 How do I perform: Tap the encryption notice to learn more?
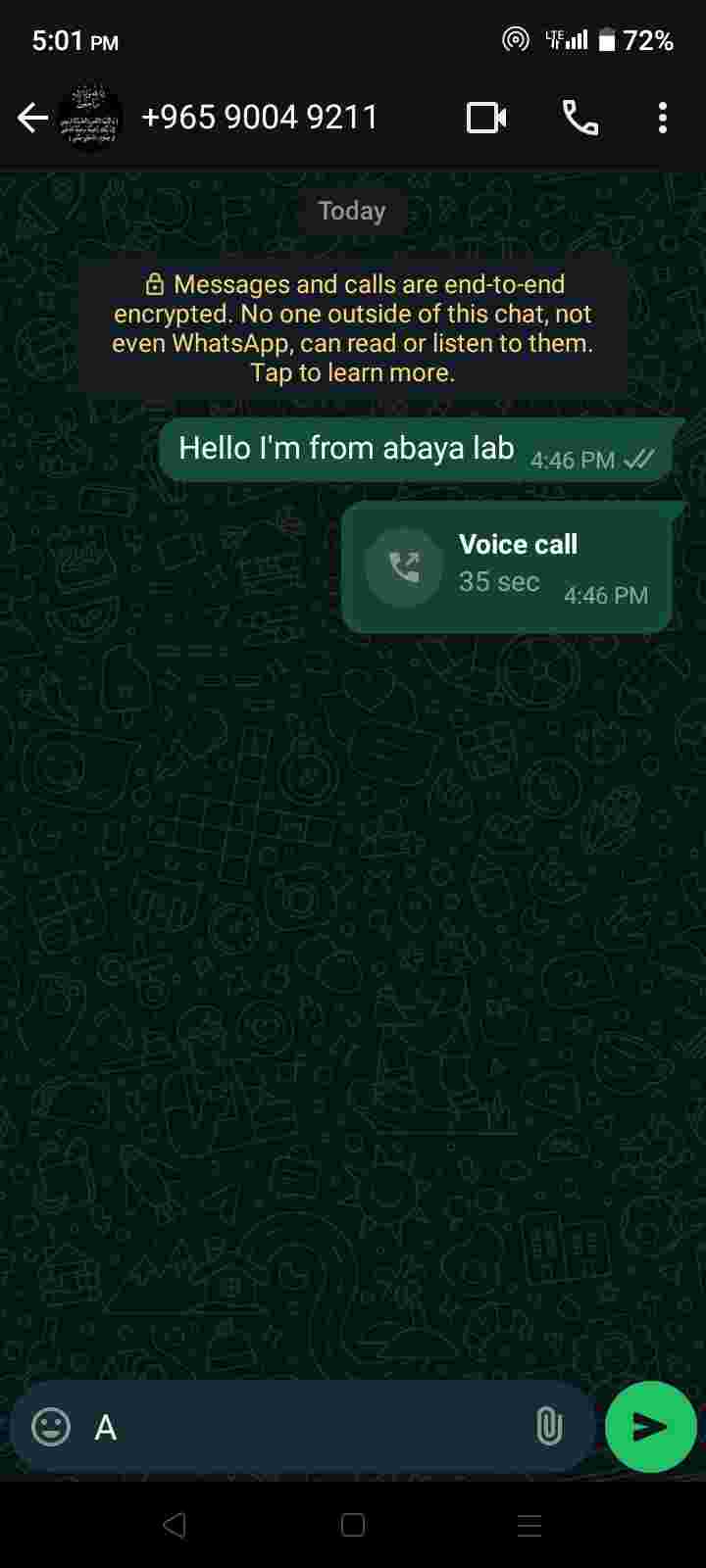click(353, 328)
